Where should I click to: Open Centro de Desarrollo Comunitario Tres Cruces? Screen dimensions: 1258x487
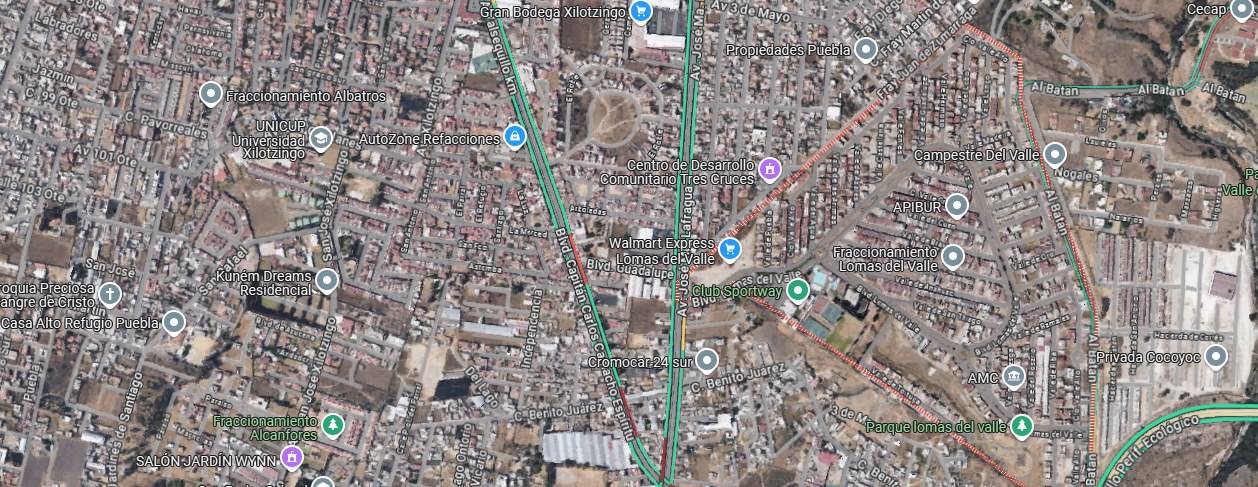(x=769, y=169)
